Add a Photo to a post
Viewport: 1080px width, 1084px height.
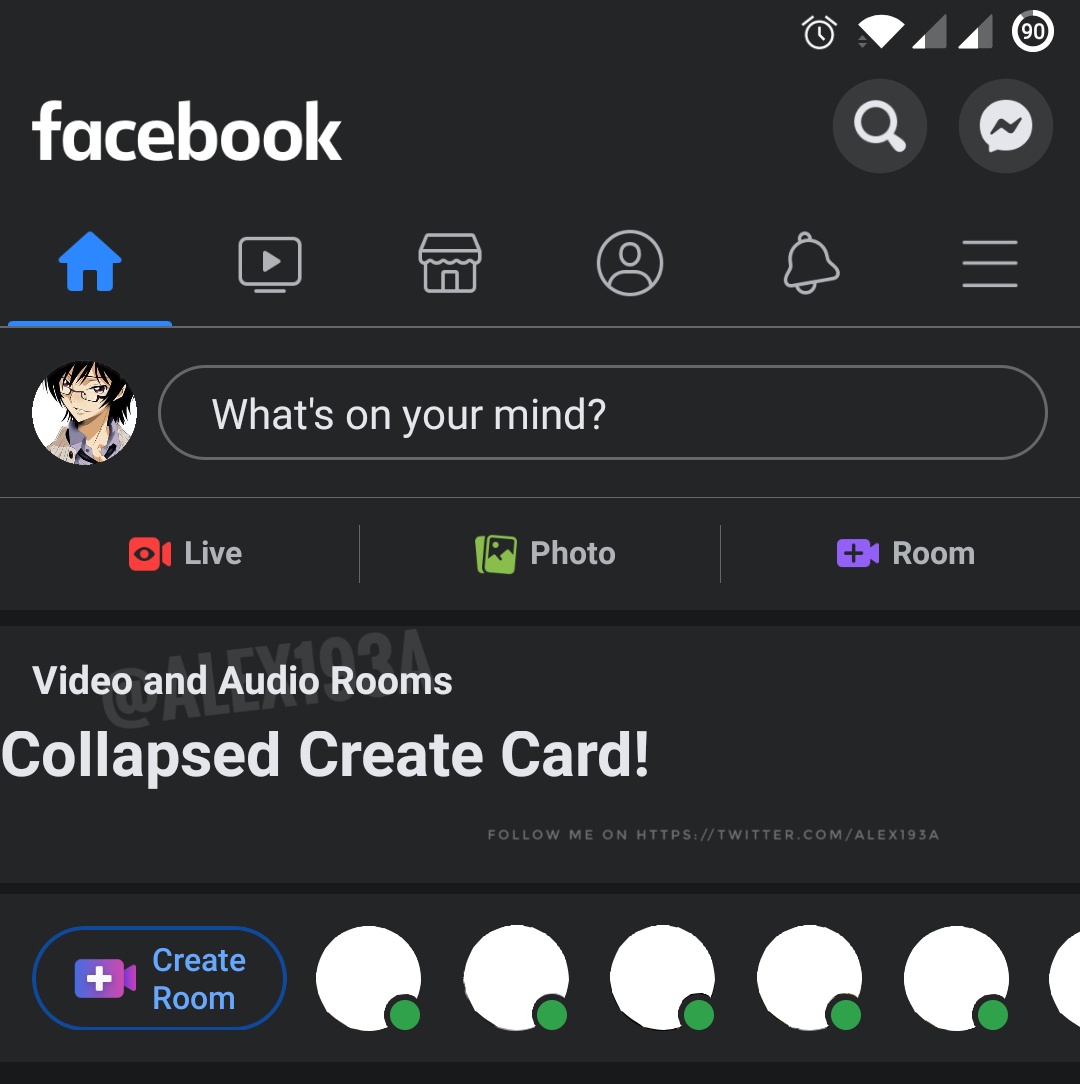[545, 553]
